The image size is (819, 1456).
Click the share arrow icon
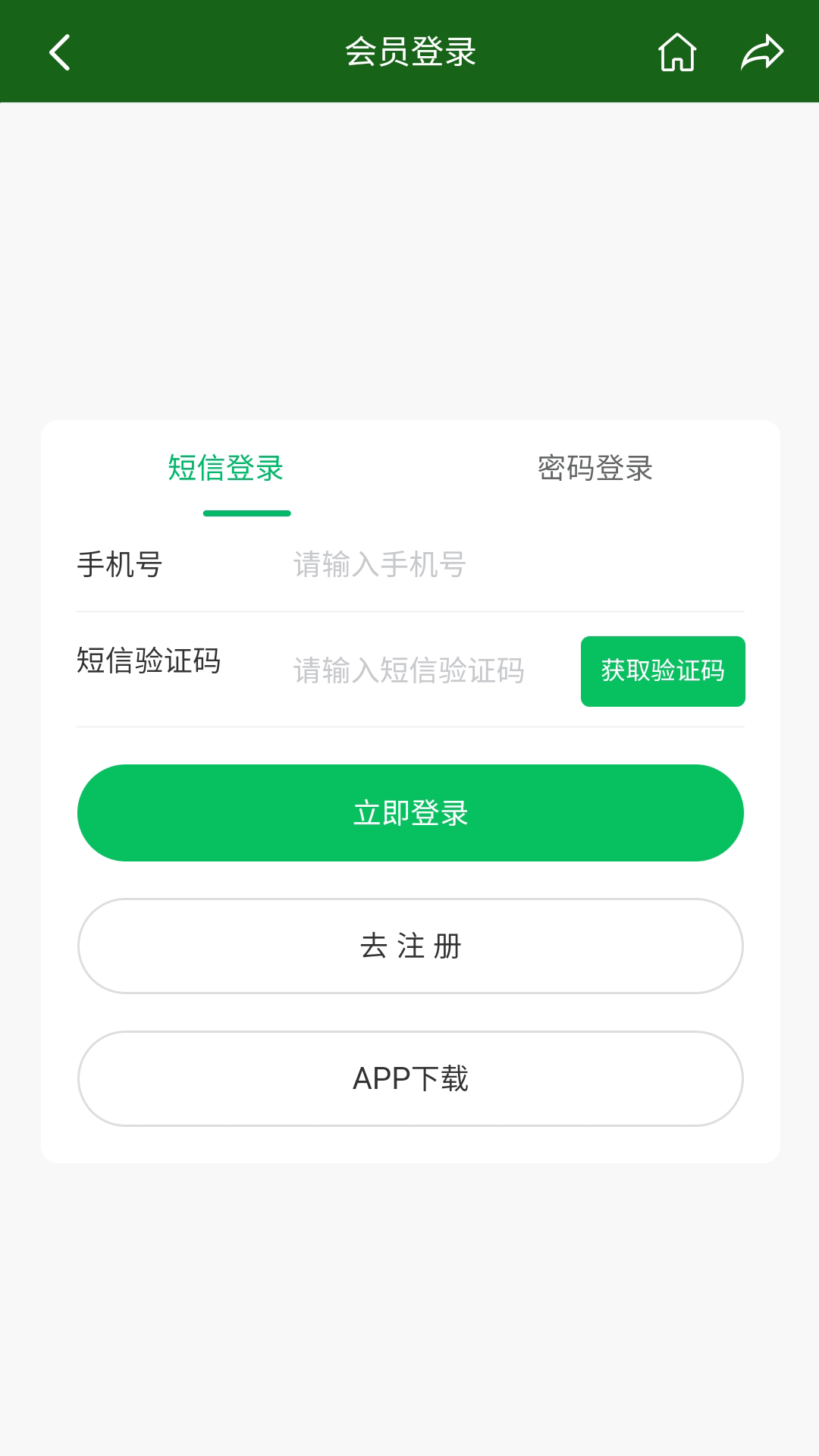[x=762, y=52]
